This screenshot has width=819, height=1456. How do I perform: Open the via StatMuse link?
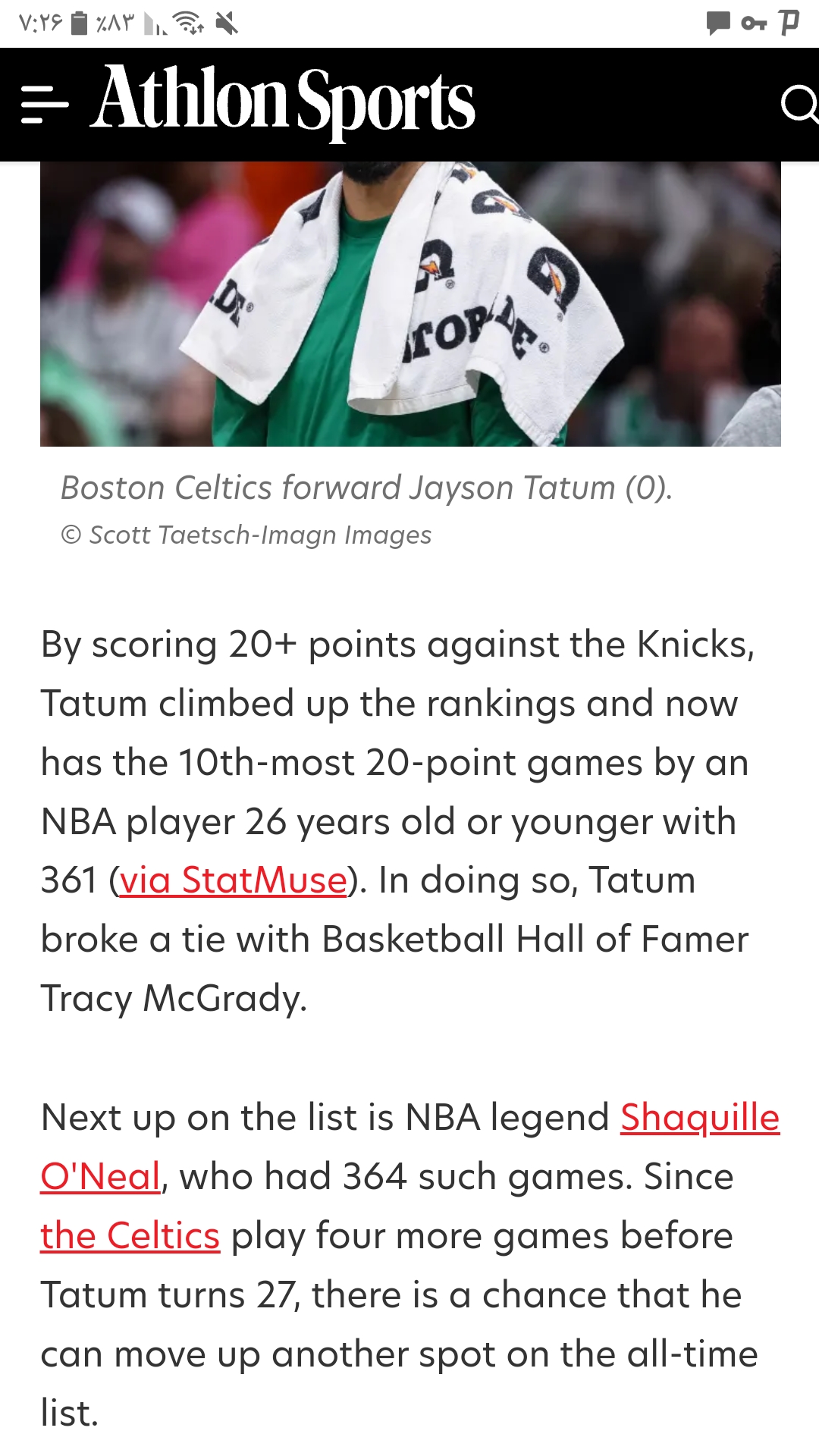233,880
